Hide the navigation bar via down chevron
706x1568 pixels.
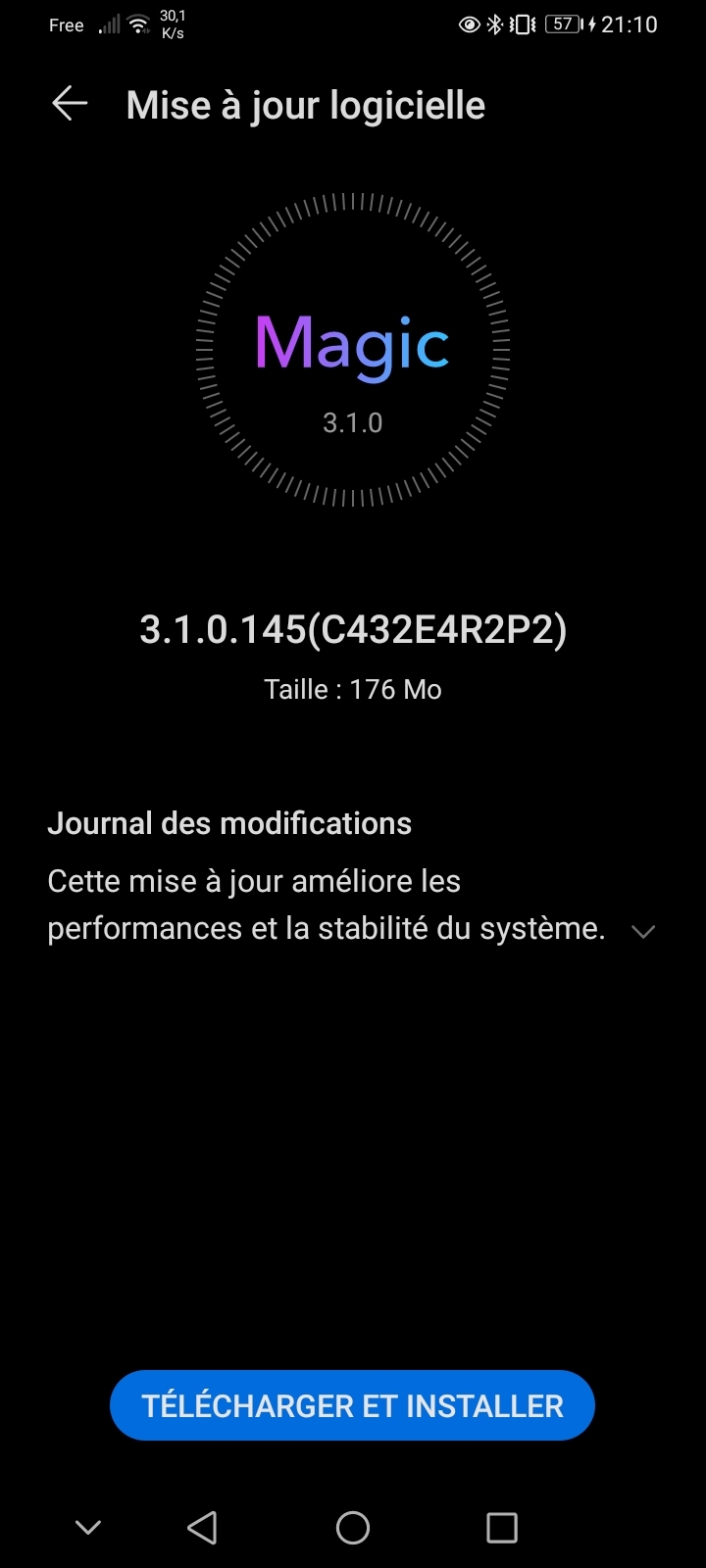pos(88,1527)
